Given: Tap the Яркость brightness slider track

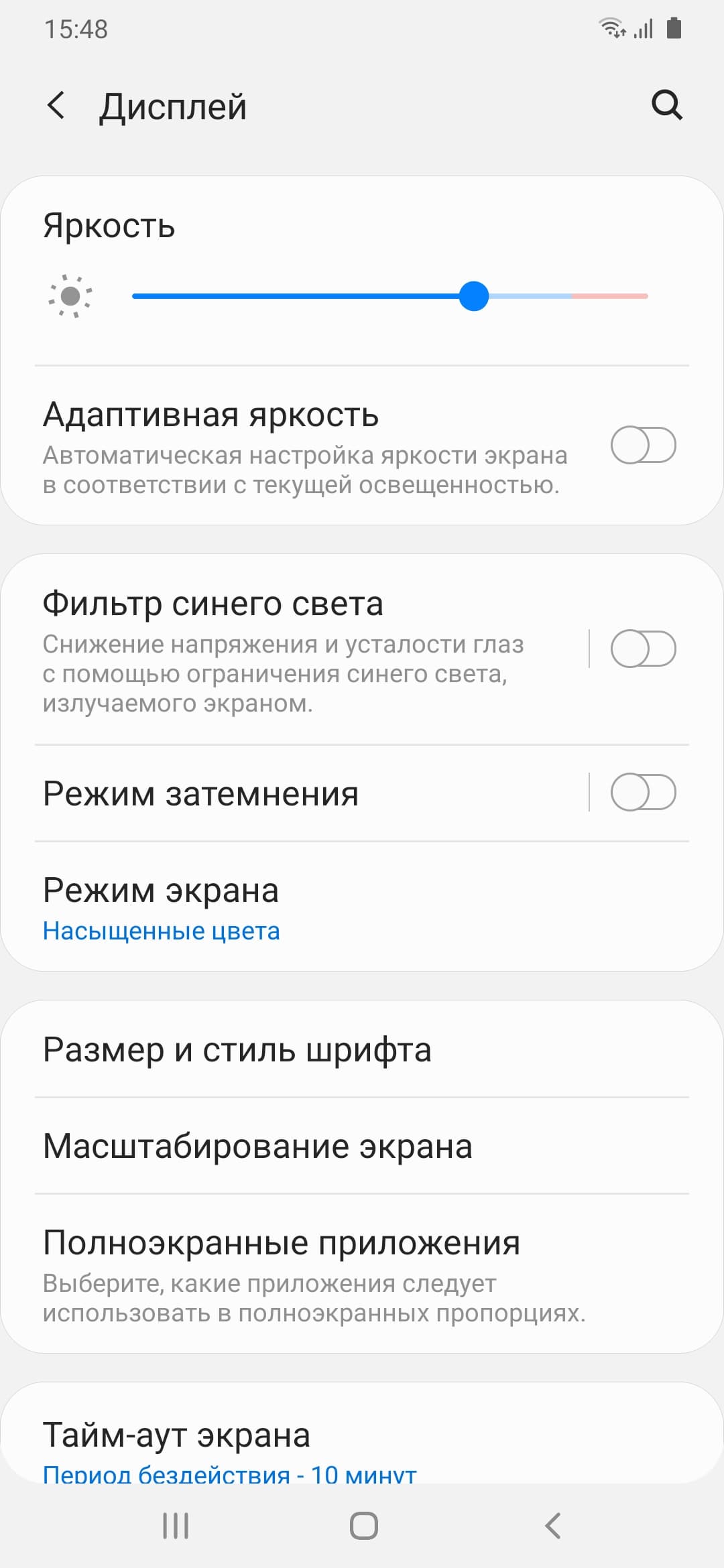Looking at the screenshot, I should tap(389, 296).
